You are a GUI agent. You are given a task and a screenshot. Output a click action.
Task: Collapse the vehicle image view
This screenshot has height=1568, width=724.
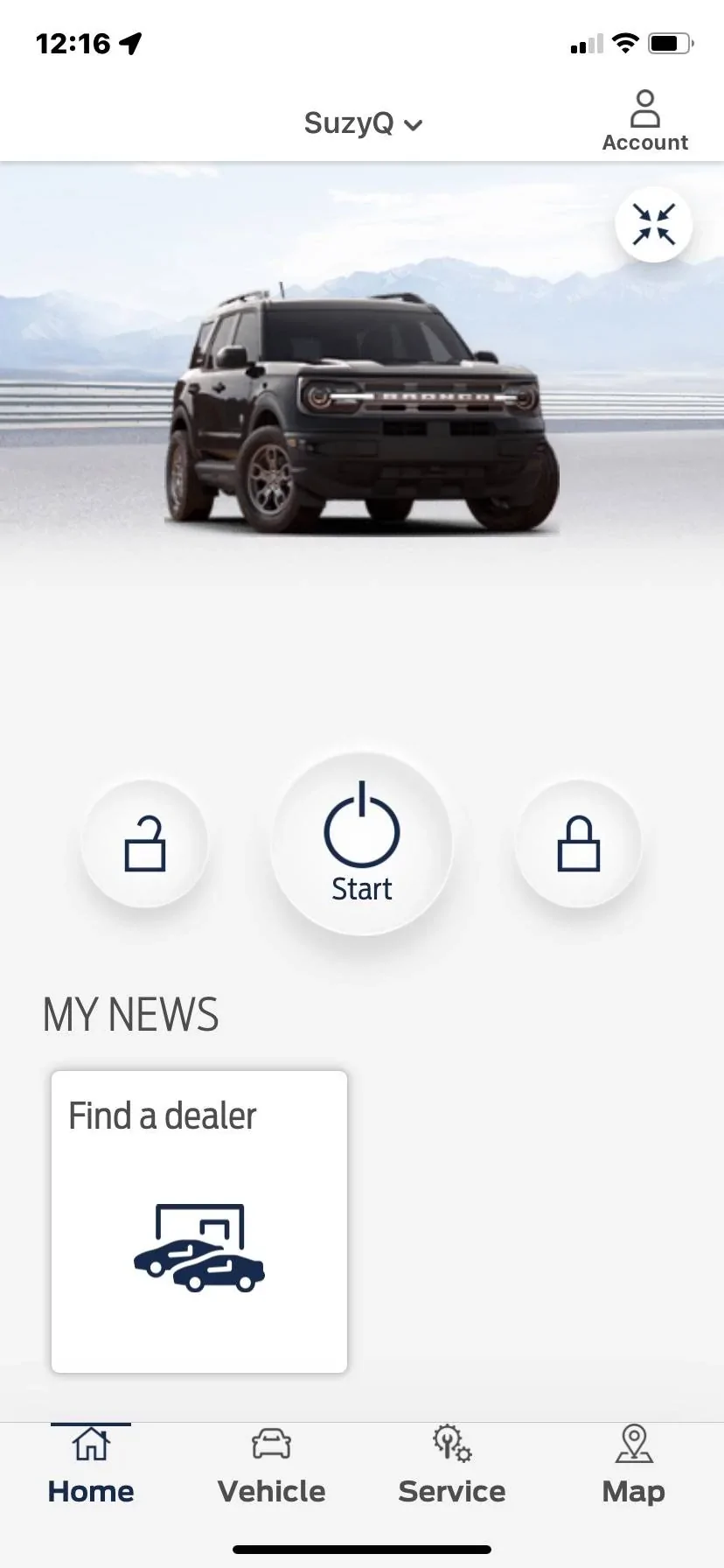[653, 224]
